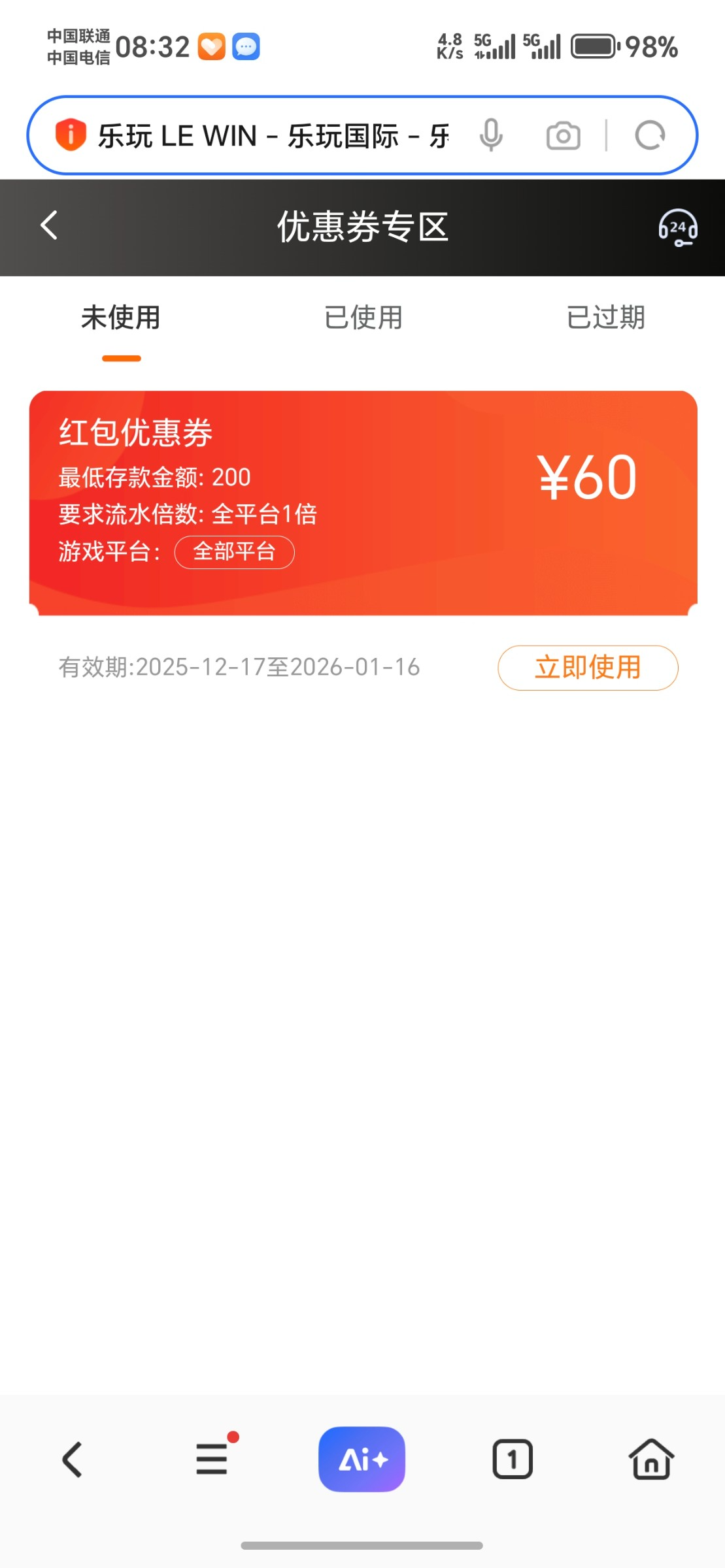Viewport: 725px width, 1568px height.
Task: Go back from the 优惠券专区 page
Action: [49, 226]
